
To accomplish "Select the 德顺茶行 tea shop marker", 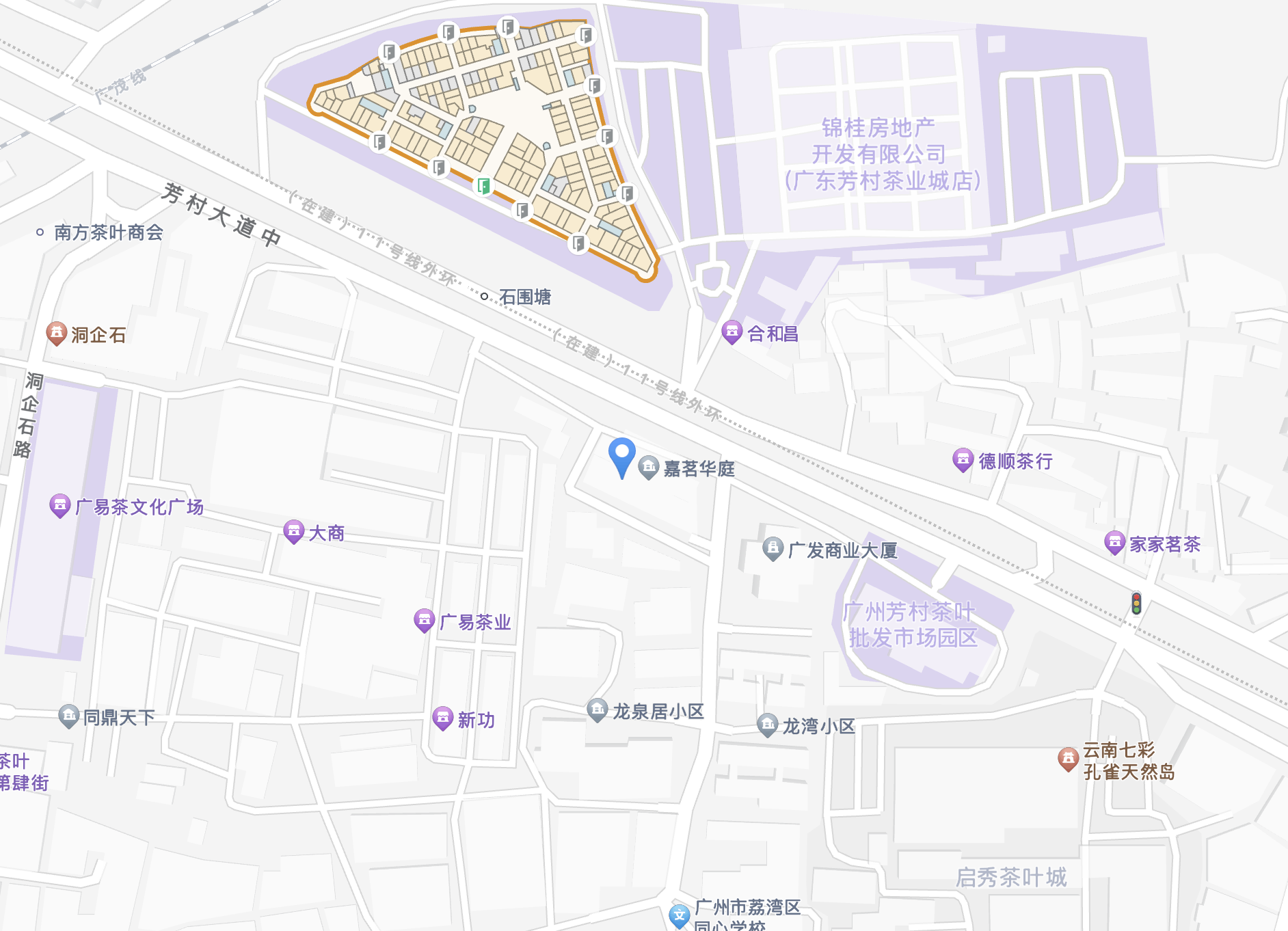I will click(x=963, y=460).
